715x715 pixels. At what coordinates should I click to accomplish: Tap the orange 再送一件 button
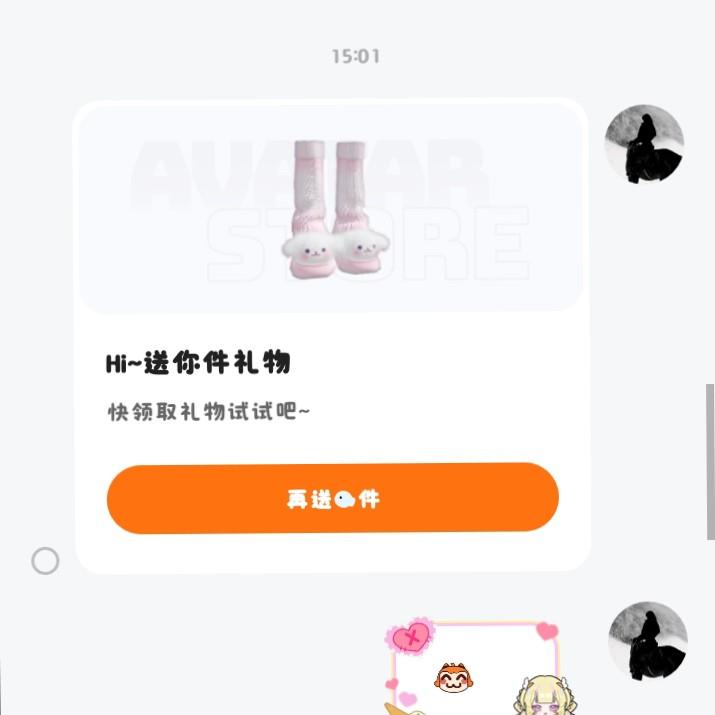pos(332,498)
